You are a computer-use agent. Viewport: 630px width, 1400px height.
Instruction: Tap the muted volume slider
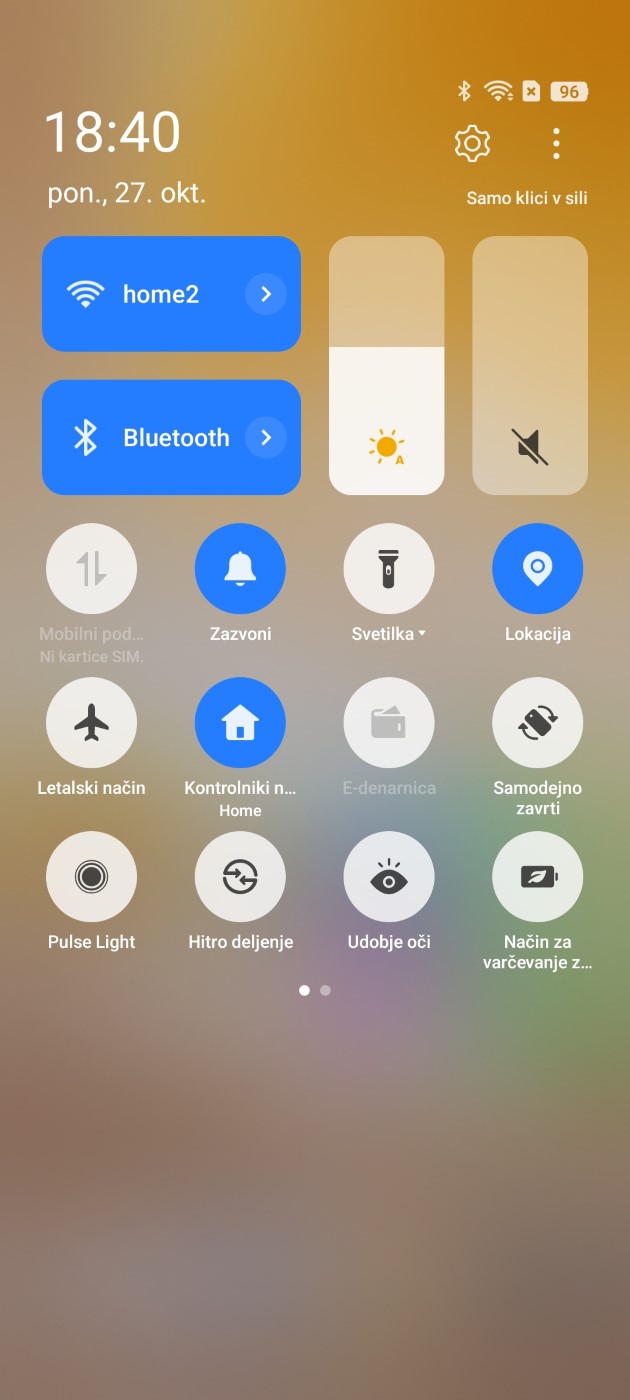pyautogui.click(x=530, y=366)
